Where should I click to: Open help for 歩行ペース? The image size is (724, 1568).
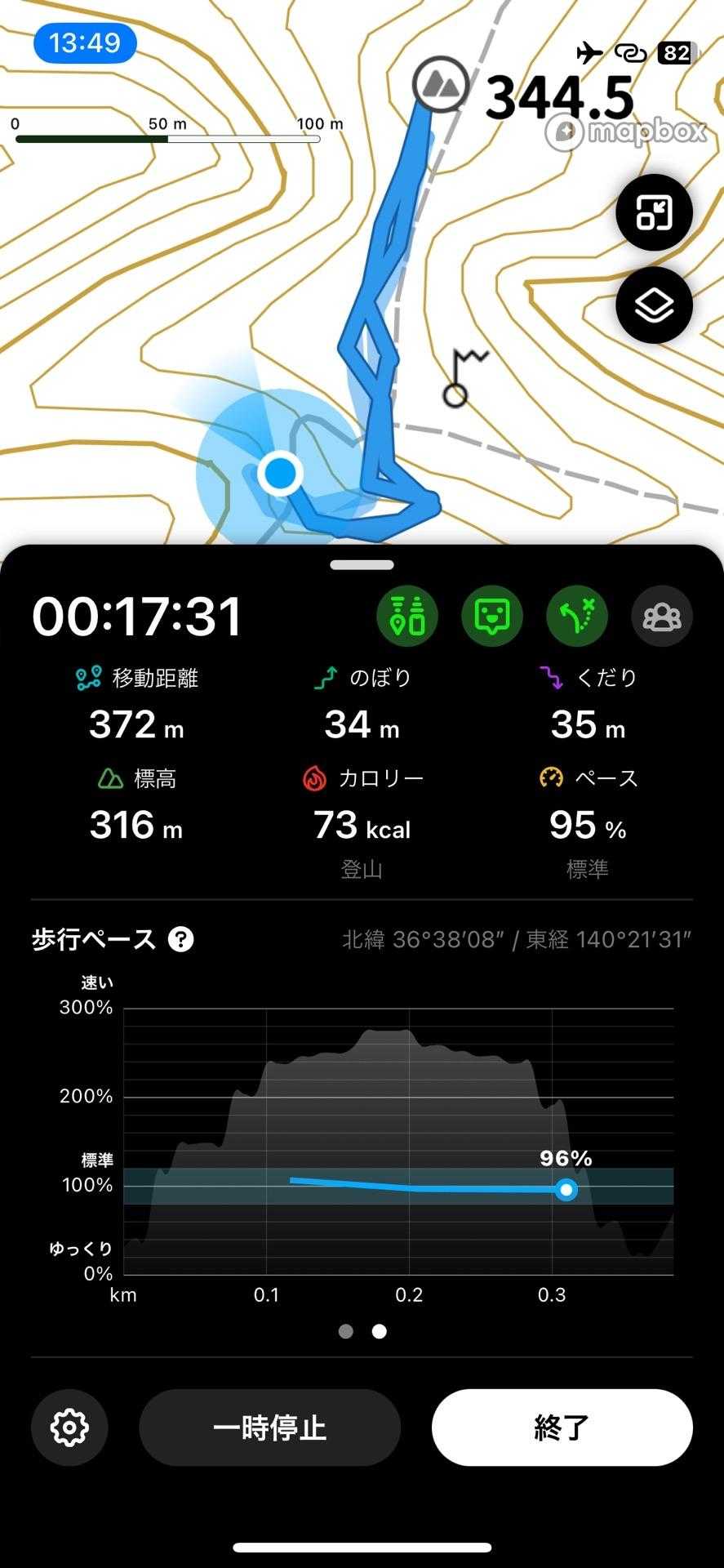(x=181, y=939)
